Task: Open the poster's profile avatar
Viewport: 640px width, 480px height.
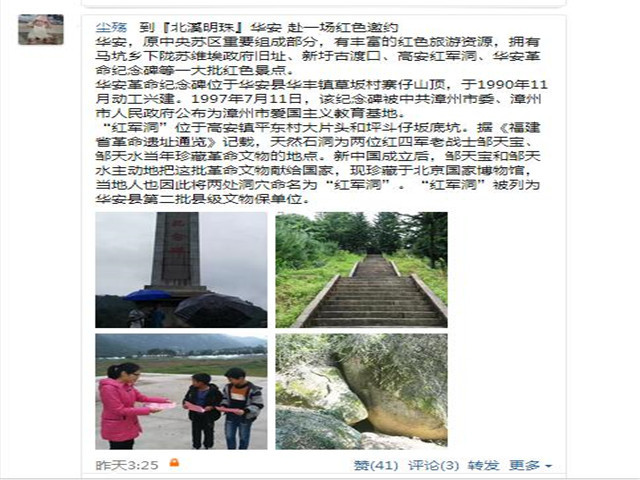Action: pyautogui.click(x=40, y=30)
